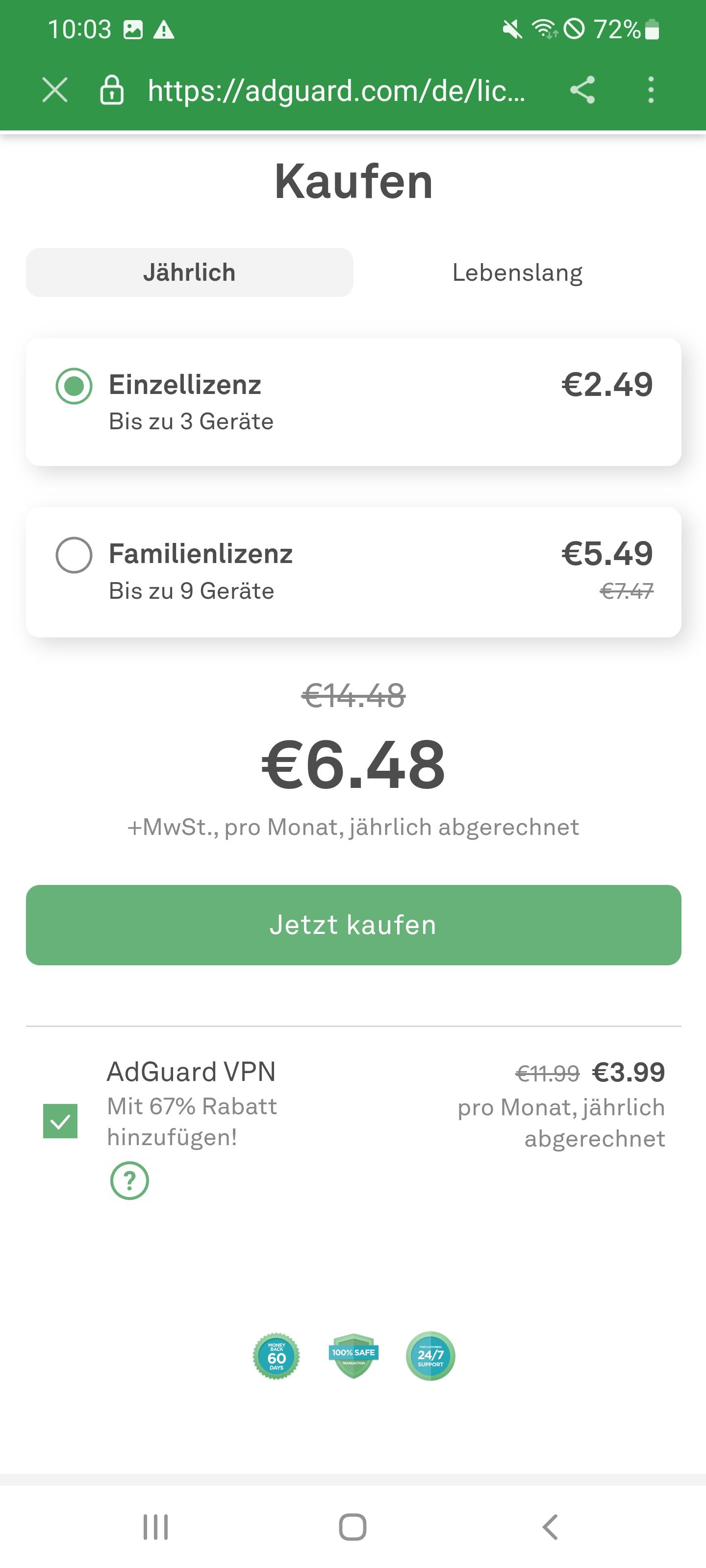Select the Einzellizenz option
The width and height of the screenshot is (706, 1568).
click(x=353, y=402)
